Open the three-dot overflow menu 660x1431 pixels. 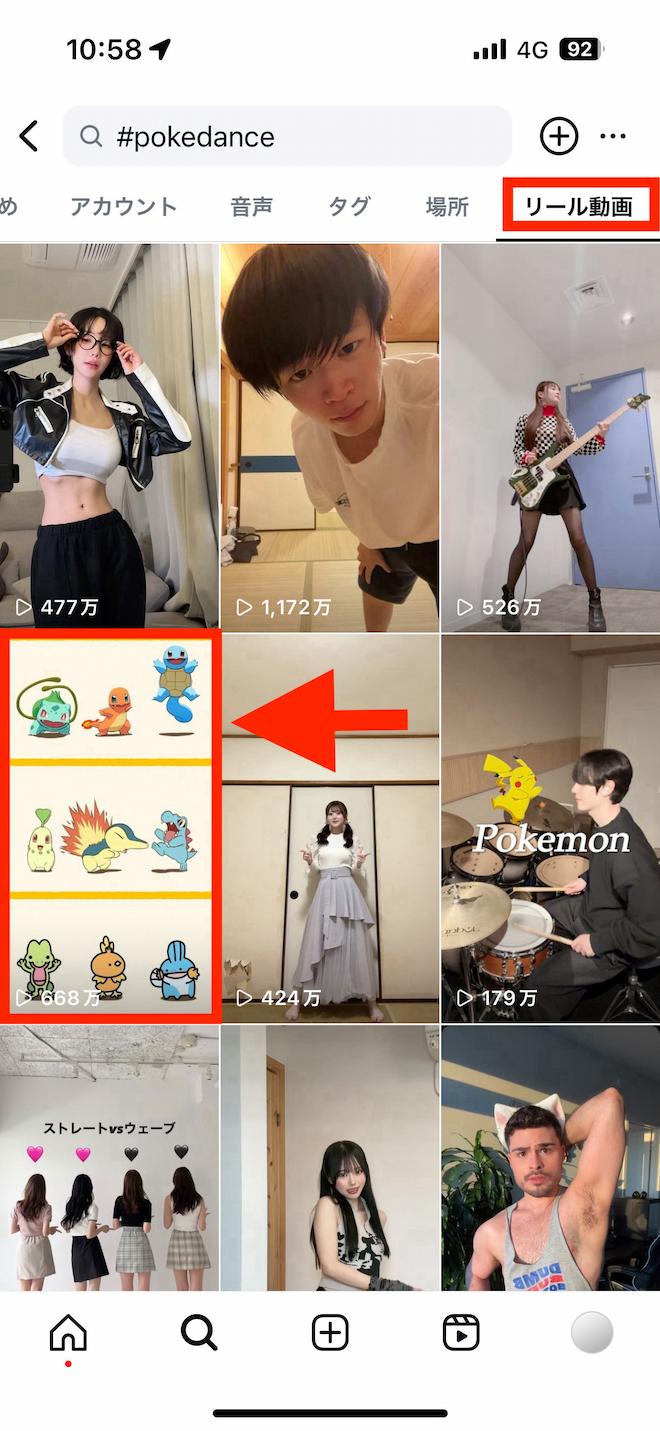pos(613,136)
